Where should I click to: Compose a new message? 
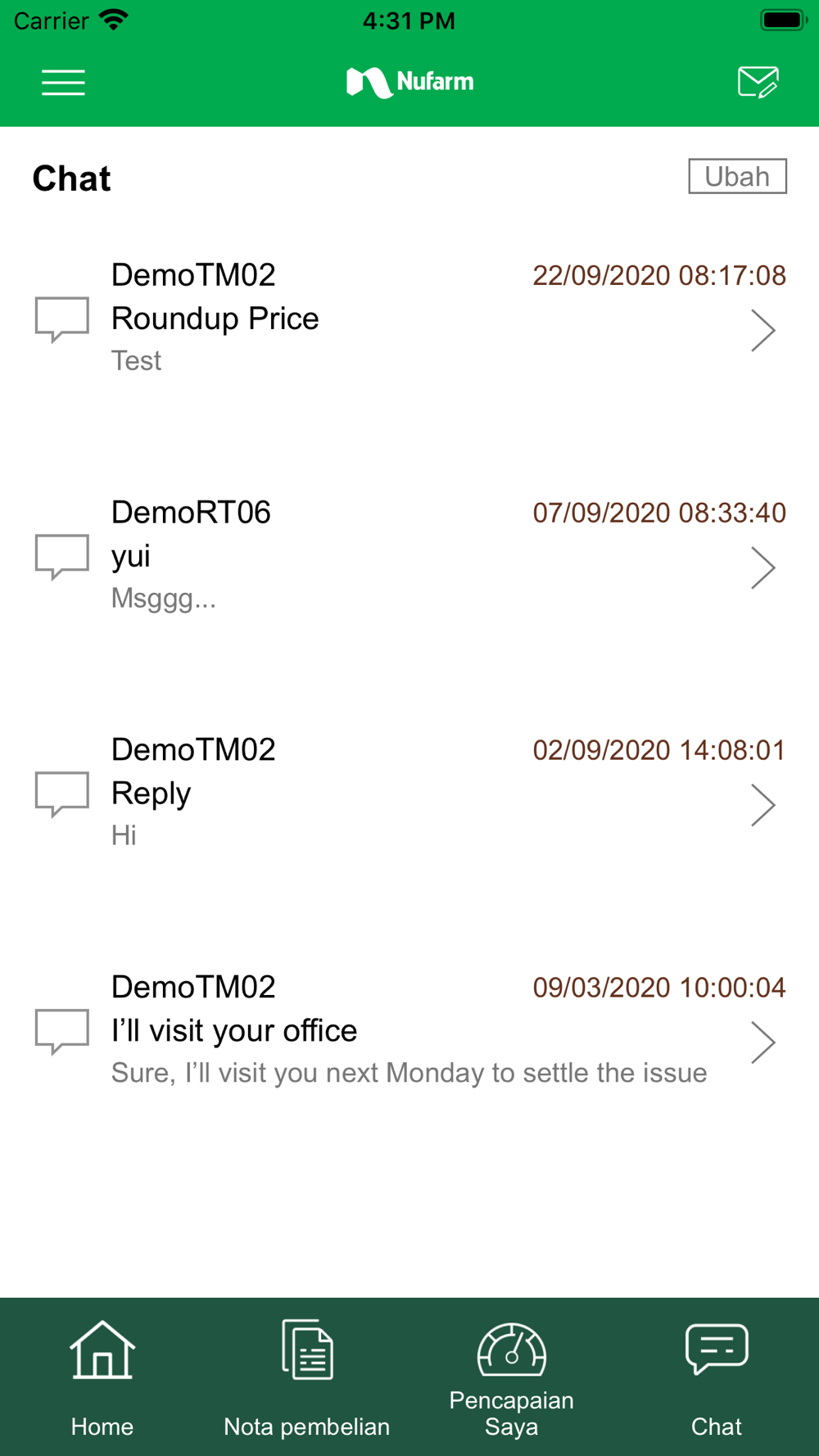pos(758,83)
